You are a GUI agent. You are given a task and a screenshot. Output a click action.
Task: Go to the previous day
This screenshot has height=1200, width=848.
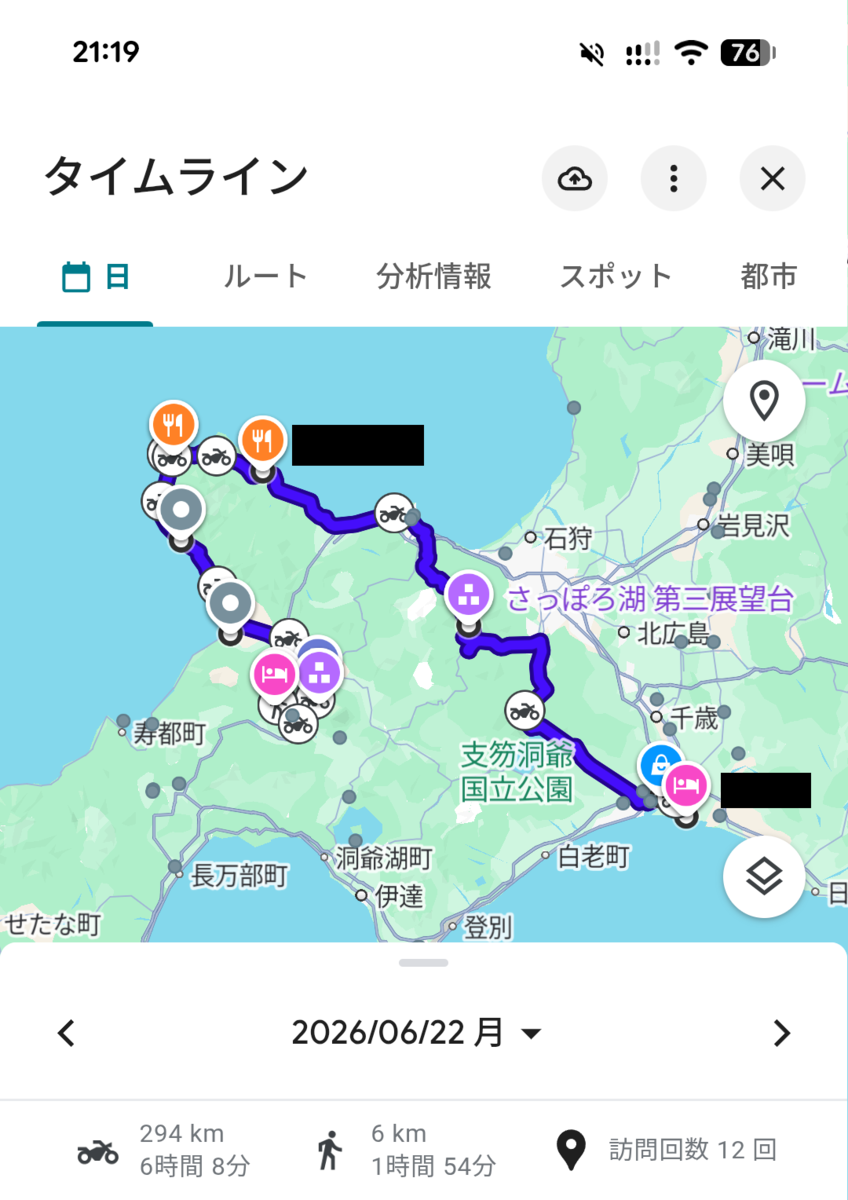(x=66, y=1033)
